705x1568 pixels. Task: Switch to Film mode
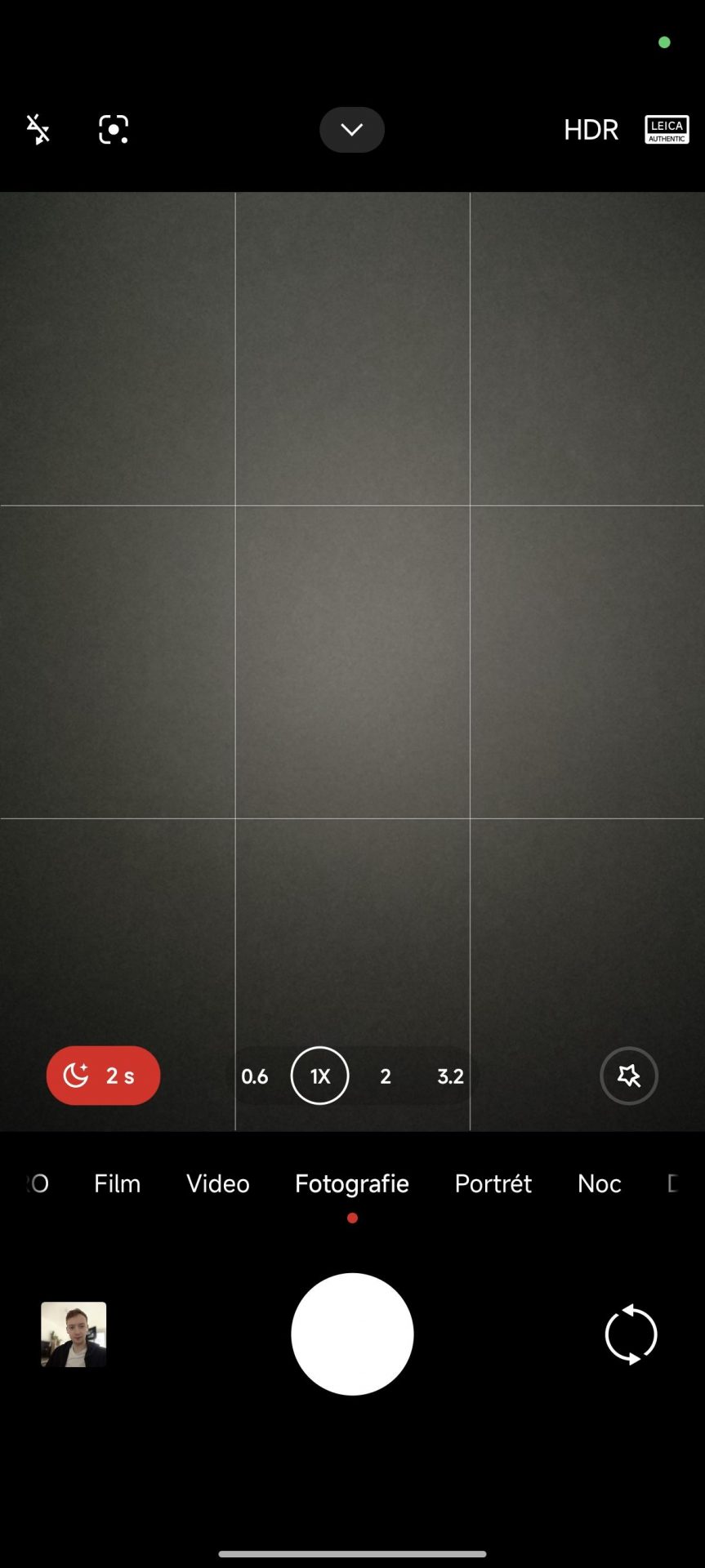pyautogui.click(x=117, y=1183)
